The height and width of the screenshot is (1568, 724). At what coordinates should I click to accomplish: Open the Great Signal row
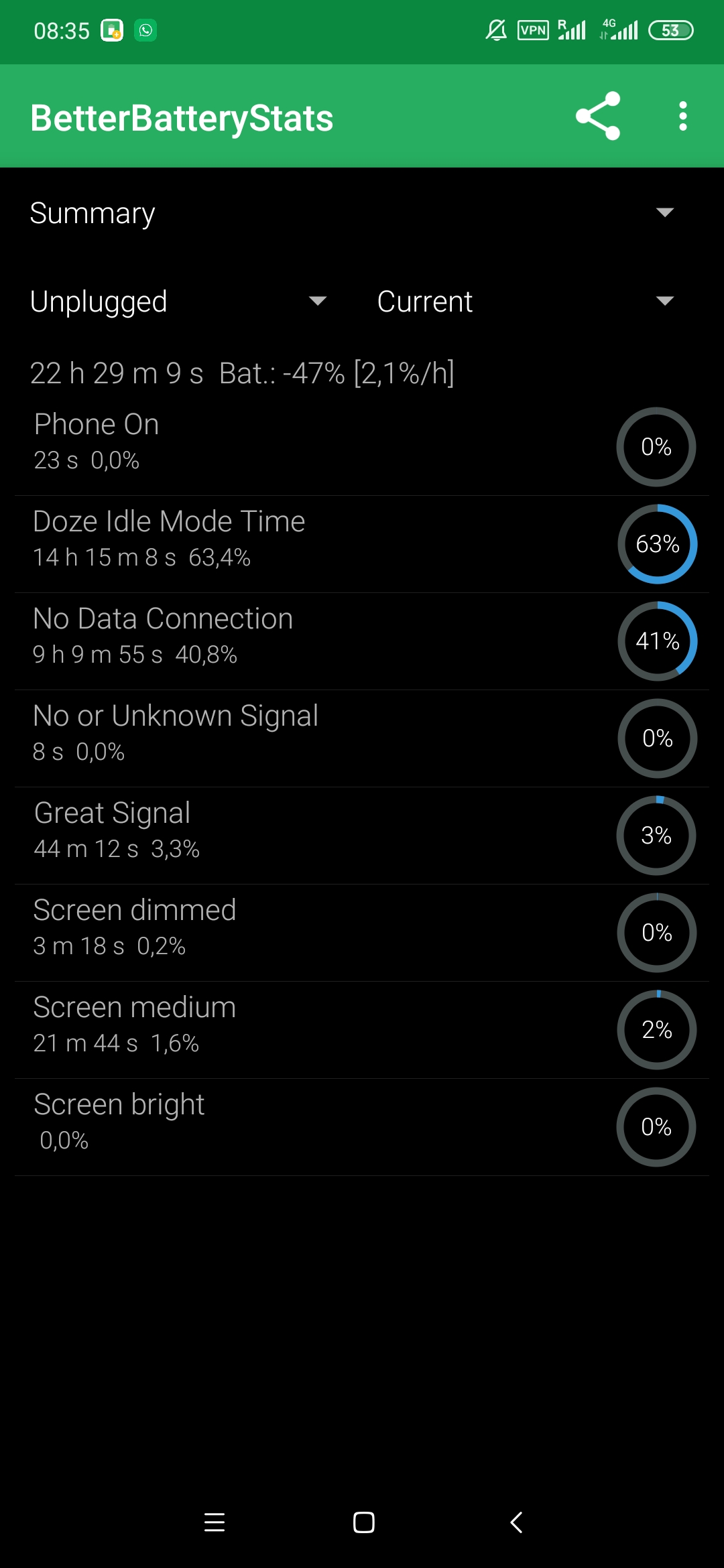[x=362, y=836]
